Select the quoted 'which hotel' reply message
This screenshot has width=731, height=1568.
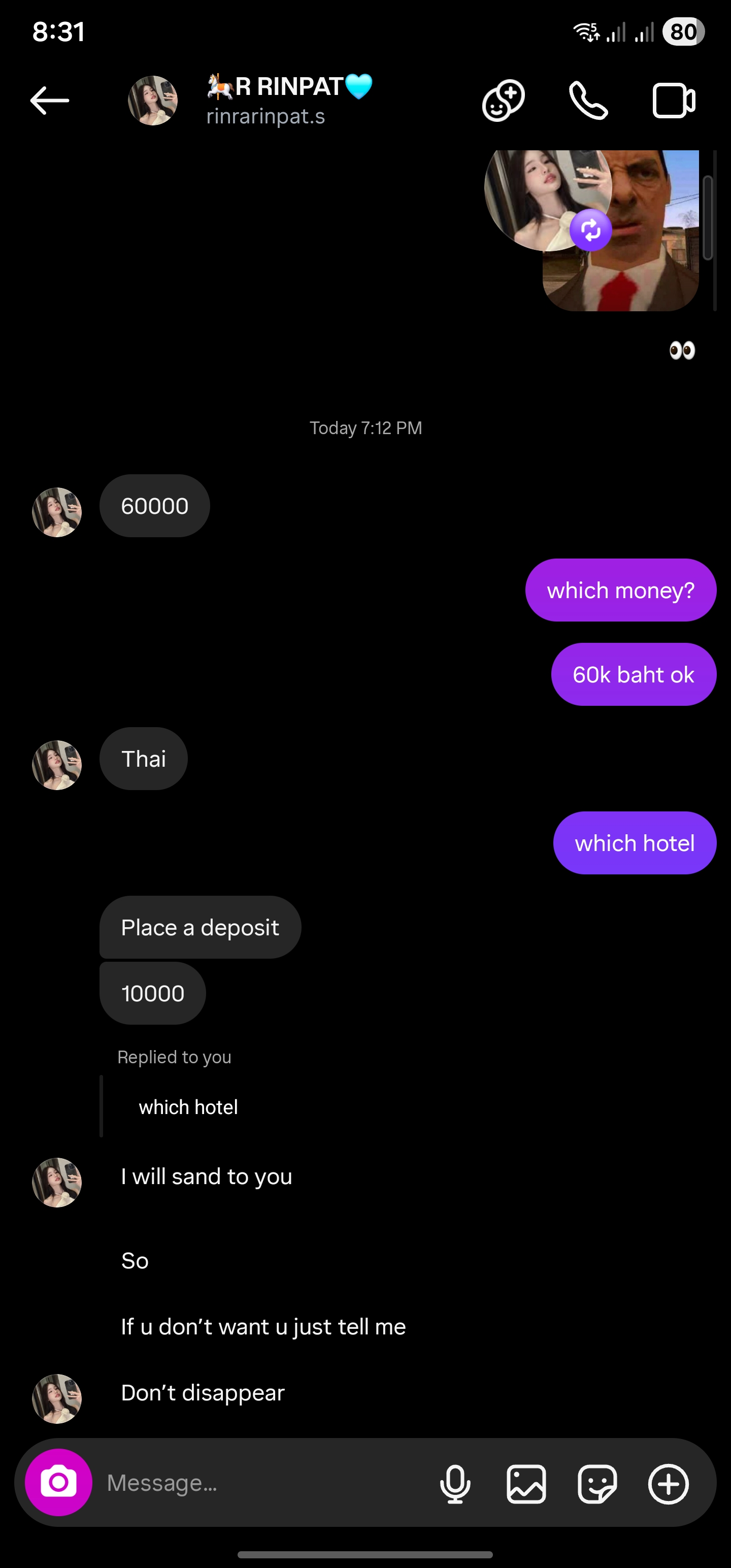[189, 1107]
